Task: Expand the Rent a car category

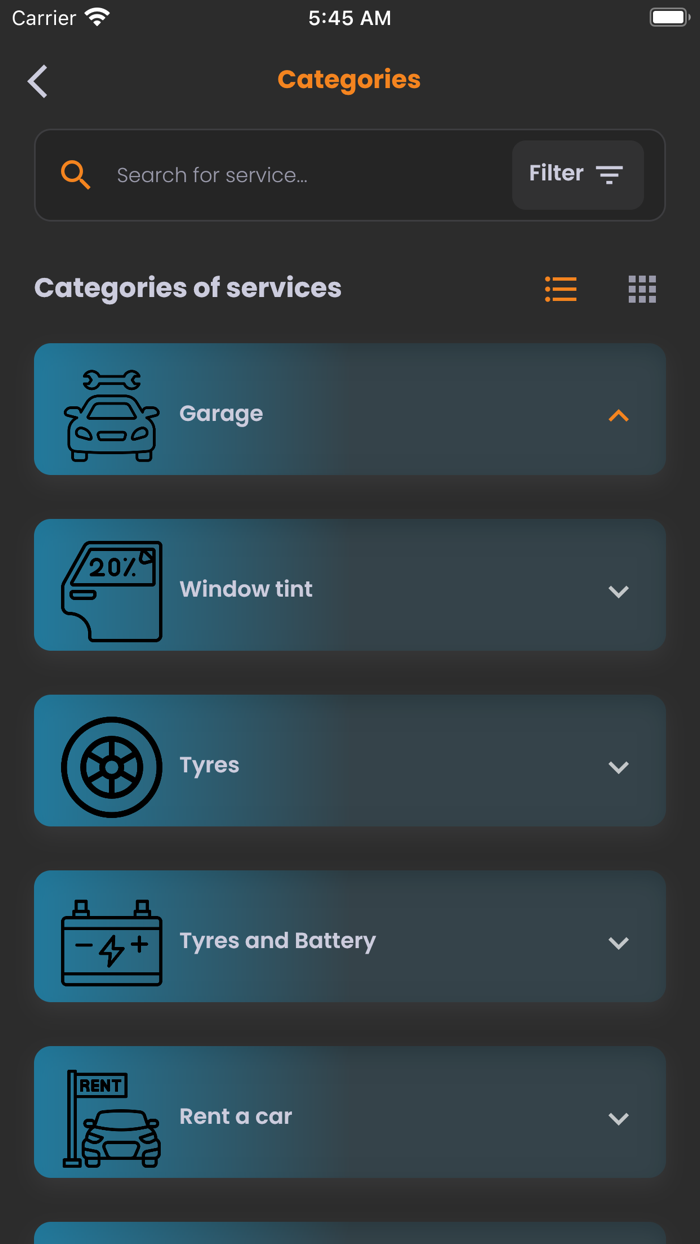Action: pos(619,1119)
